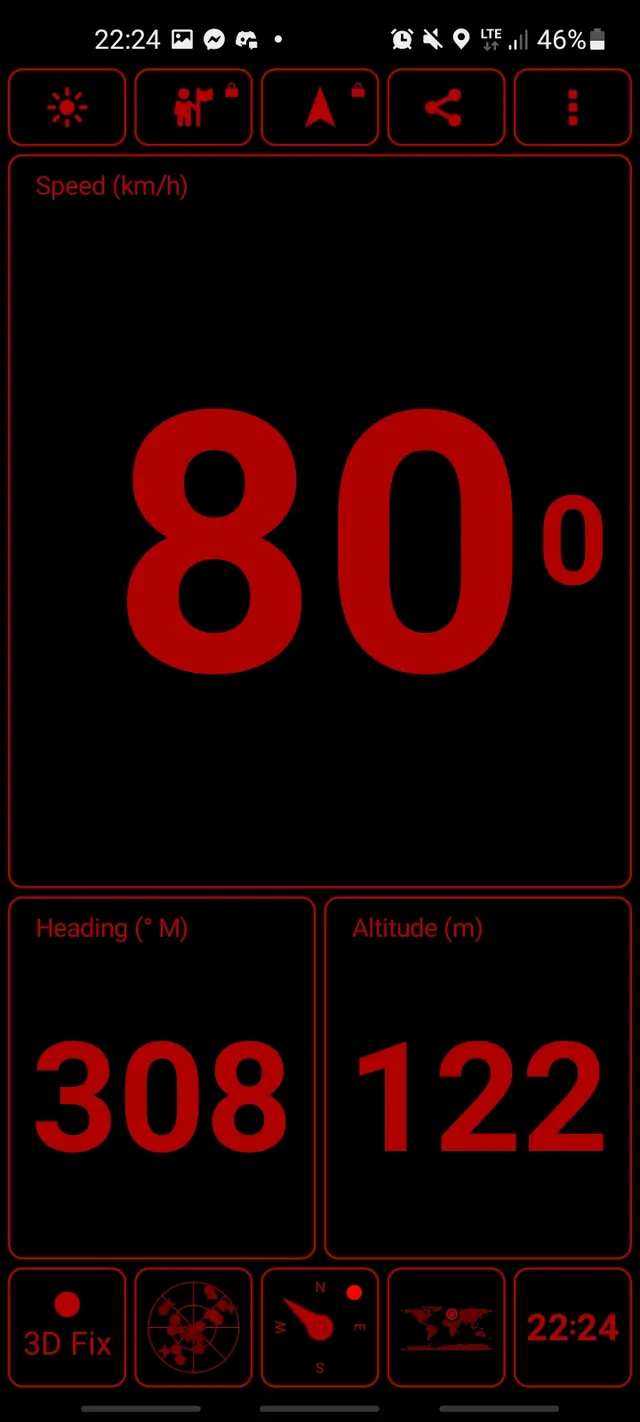
Task: Tap the Heading panel showing 308
Action: 162,1078
